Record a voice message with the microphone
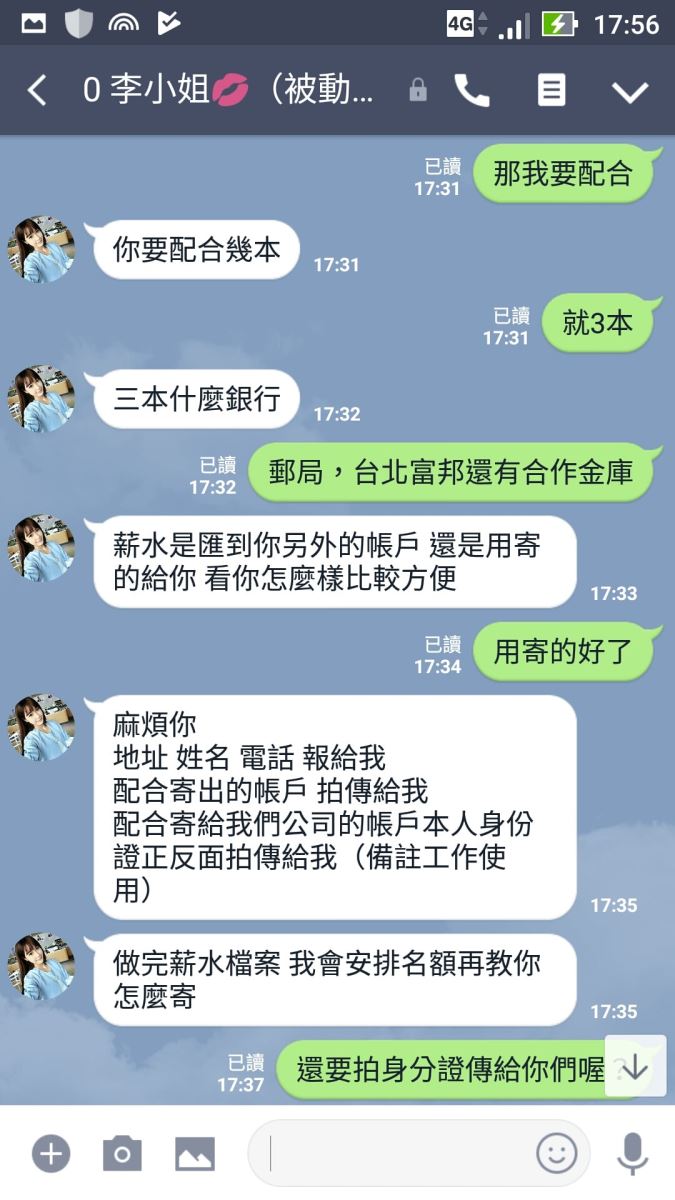 [632, 1154]
